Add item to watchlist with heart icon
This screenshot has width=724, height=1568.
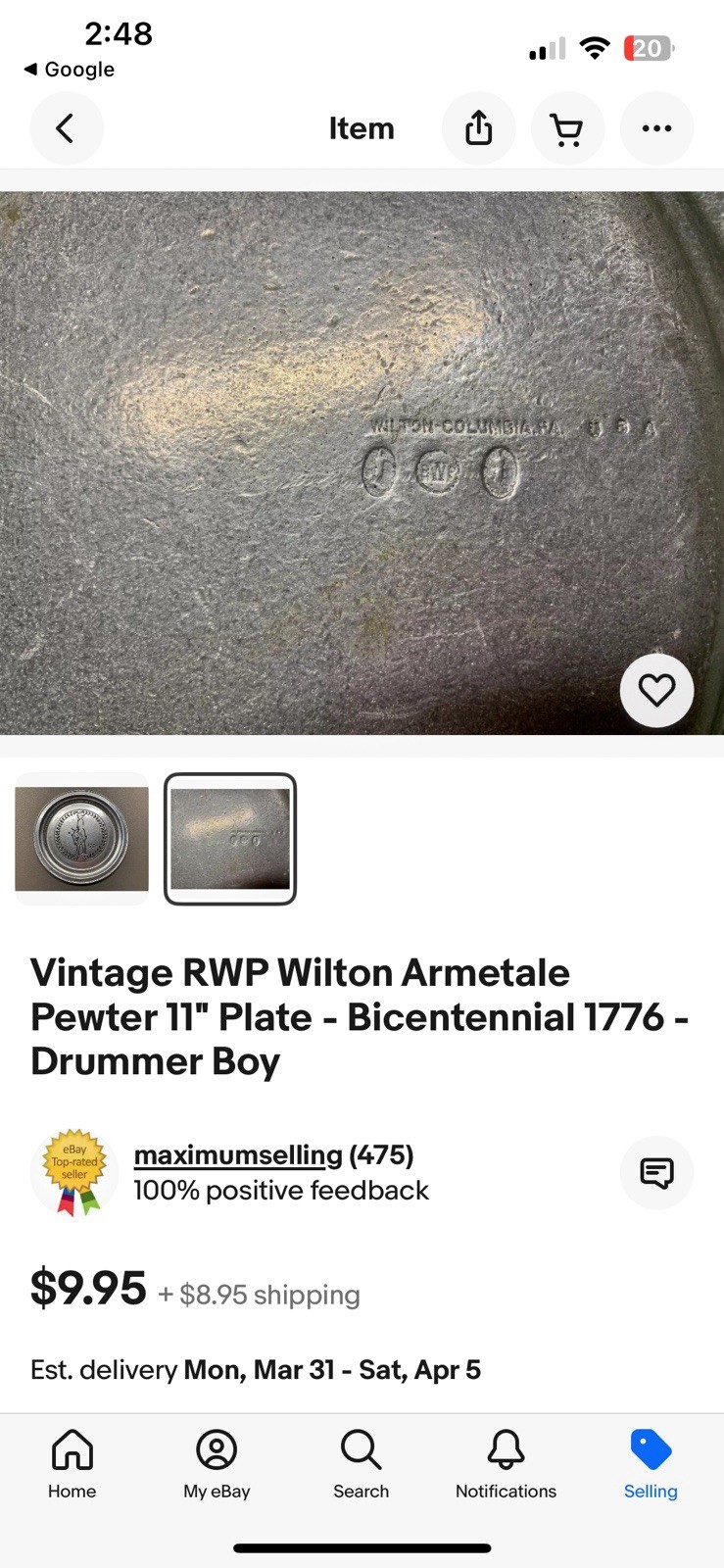[x=656, y=691]
